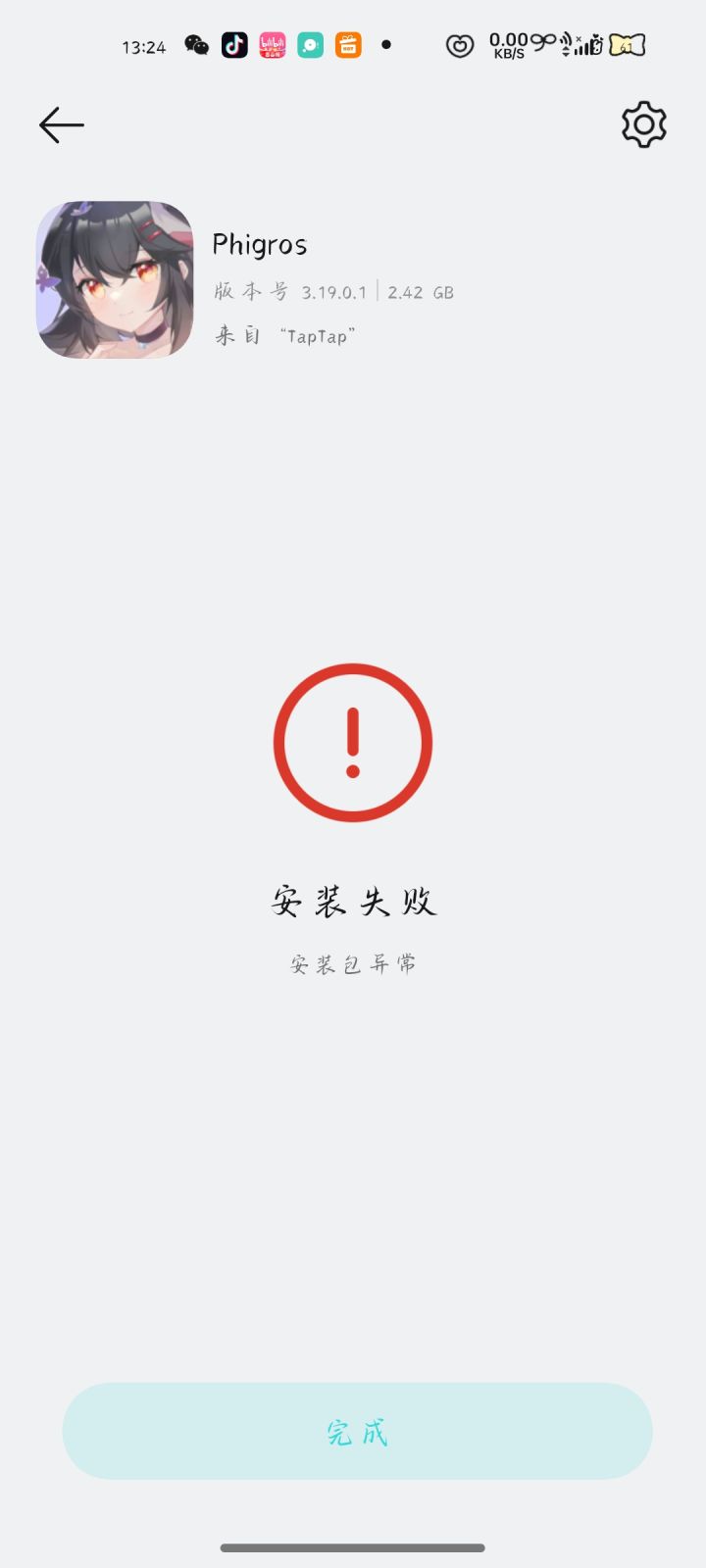
Task: Tap the back arrow icon
Action: click(61, 124)
